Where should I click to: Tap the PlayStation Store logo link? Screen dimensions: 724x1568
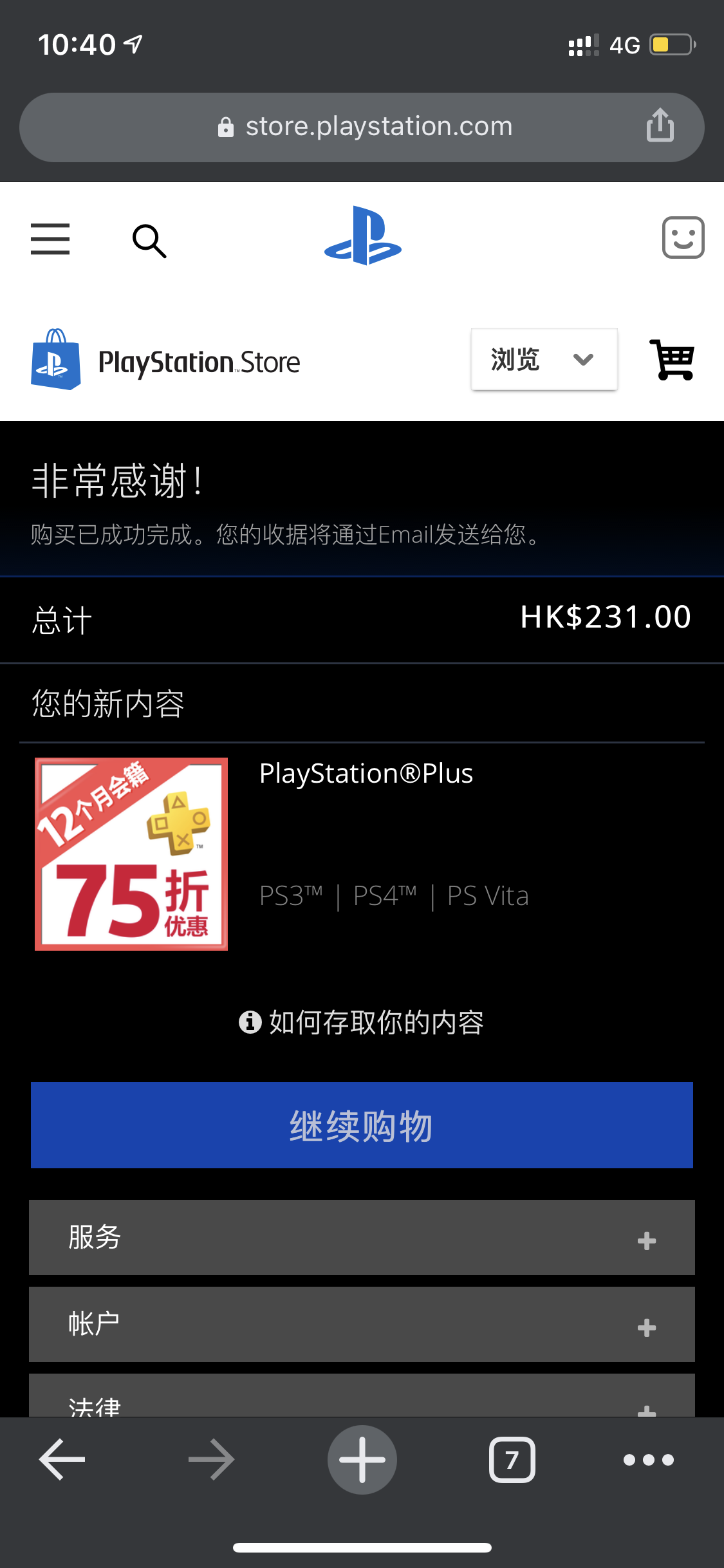[165, 361]
